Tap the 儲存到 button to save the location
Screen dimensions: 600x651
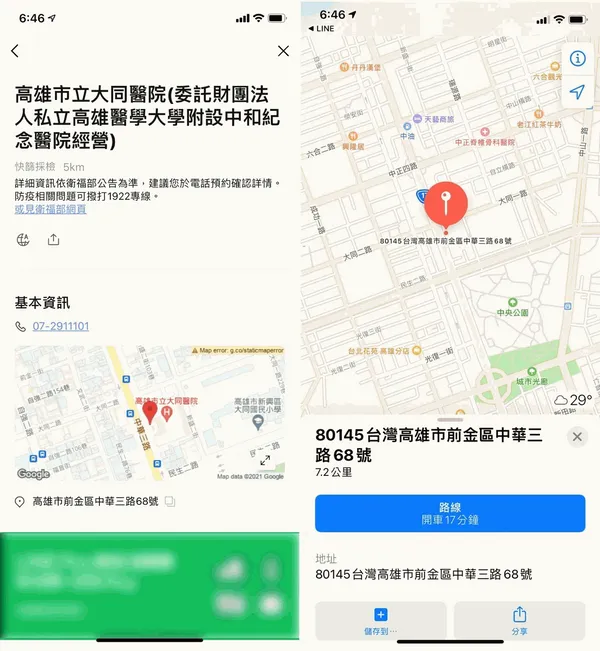(x=380, y=620)
